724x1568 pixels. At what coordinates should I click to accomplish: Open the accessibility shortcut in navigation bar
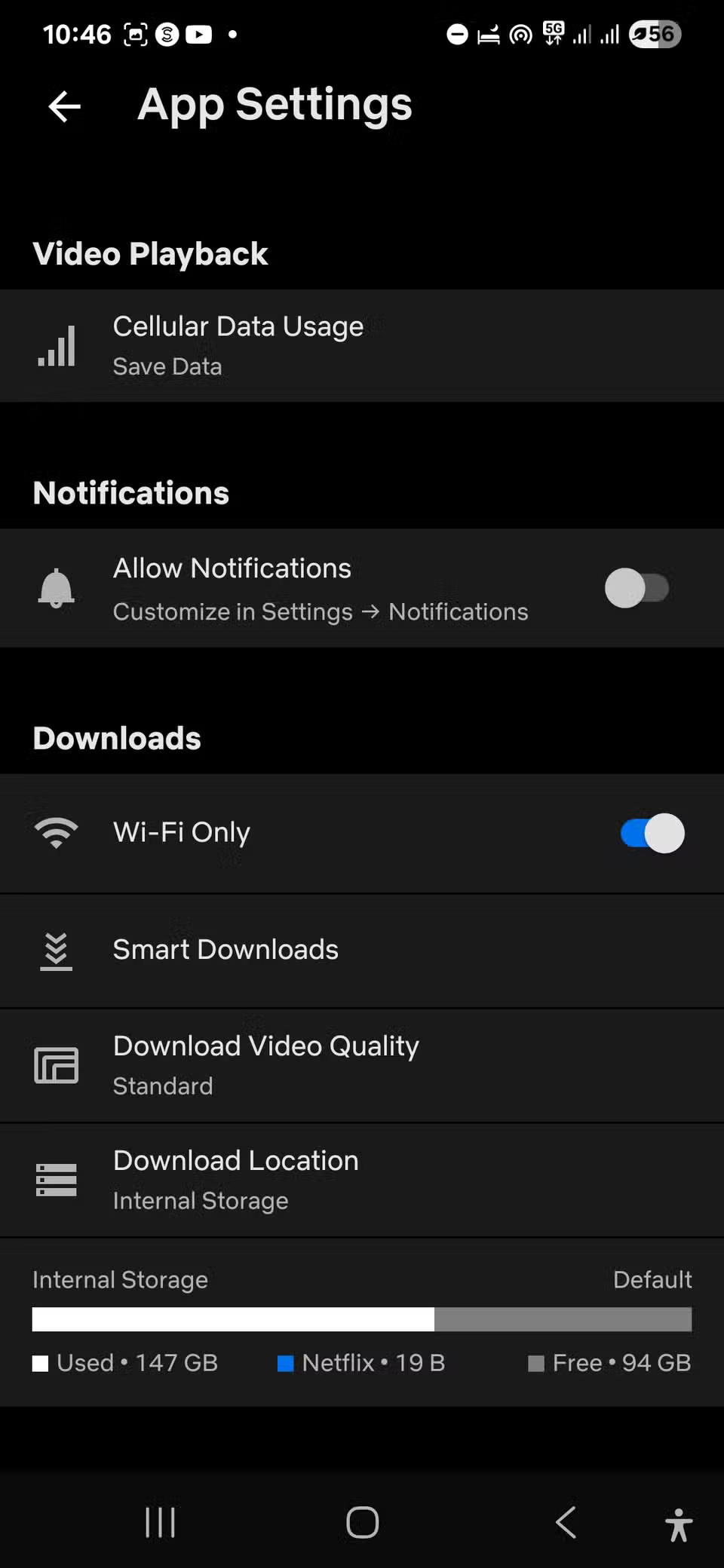[x=678, y=1524]
